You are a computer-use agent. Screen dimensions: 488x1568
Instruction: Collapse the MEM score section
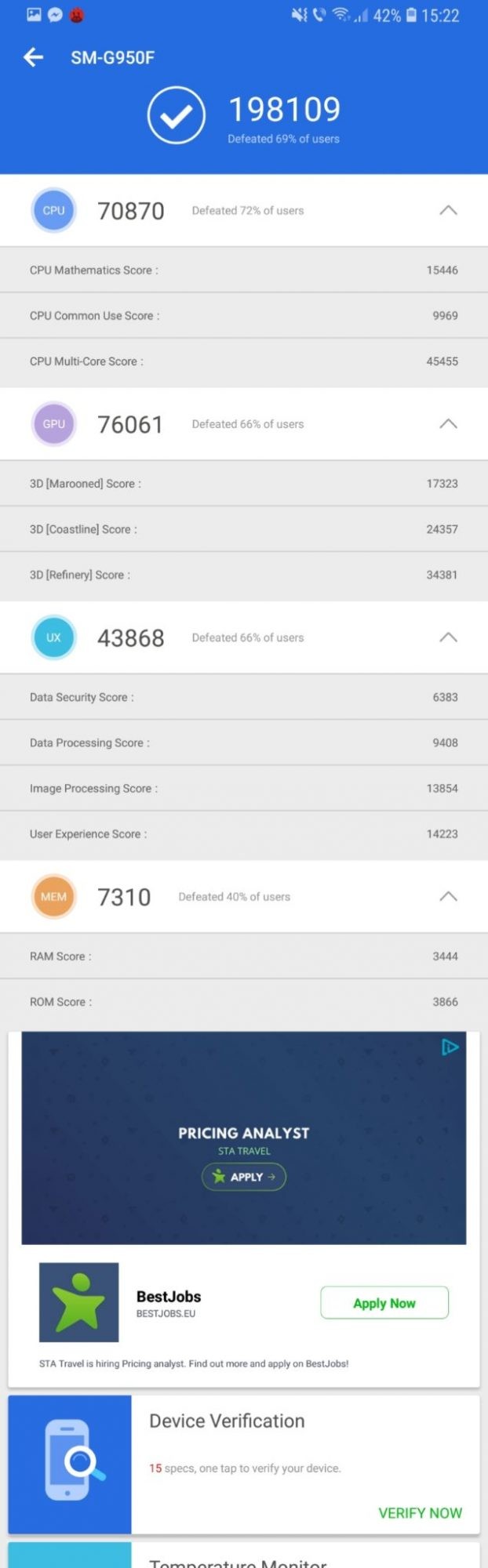[x=448, y=896]
